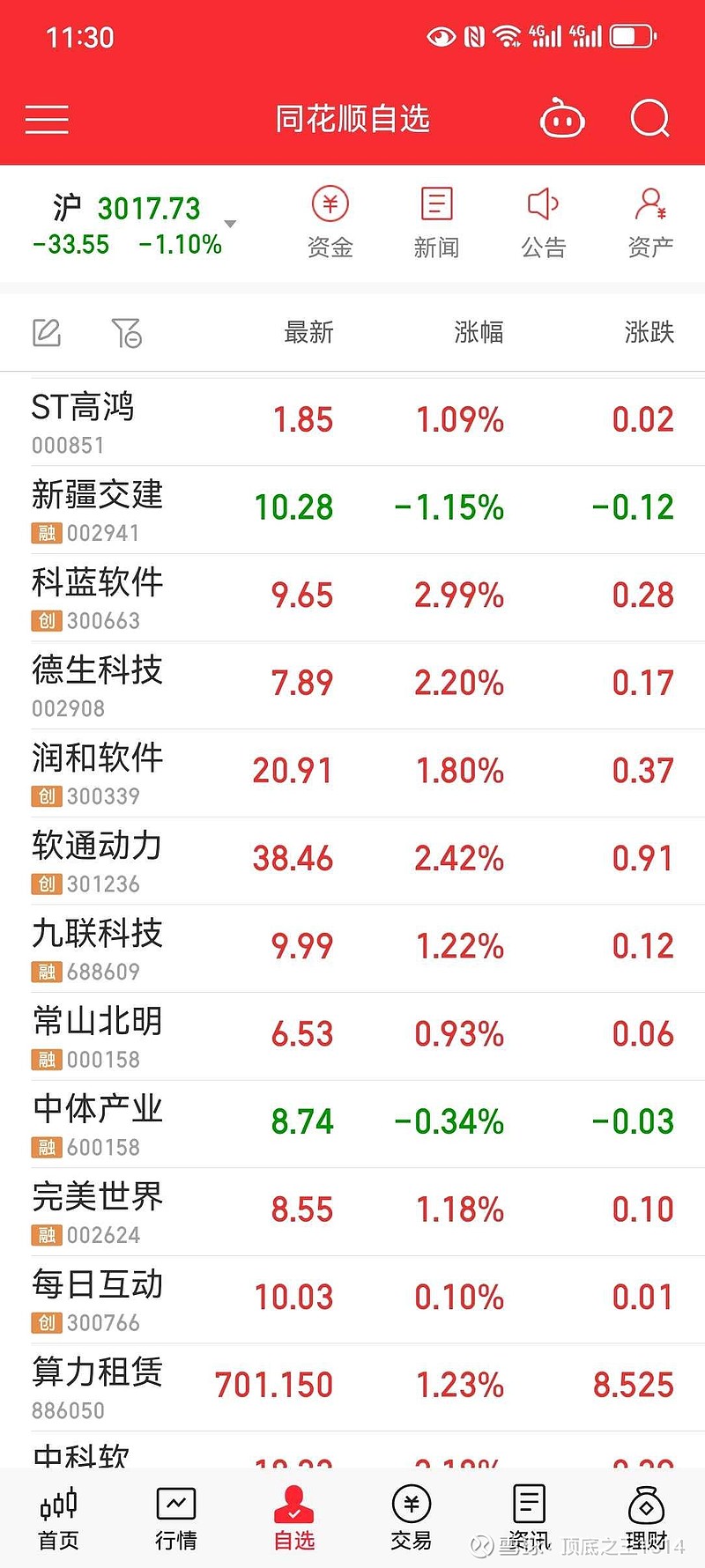Switch to 理财 tab

pyautogui.click(x=646, y=1518)
